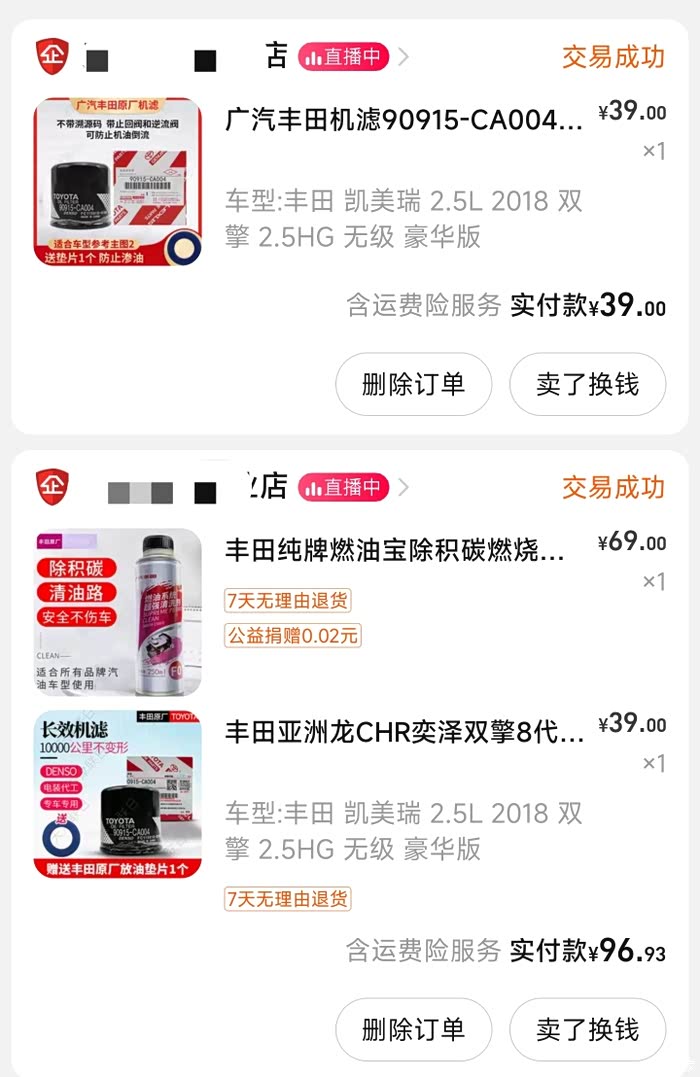The height and width of the screenshot is (1077, 700).
Task: Tap 卖了换钱 on the ¥96.93 order
Action: [587, 1030]
